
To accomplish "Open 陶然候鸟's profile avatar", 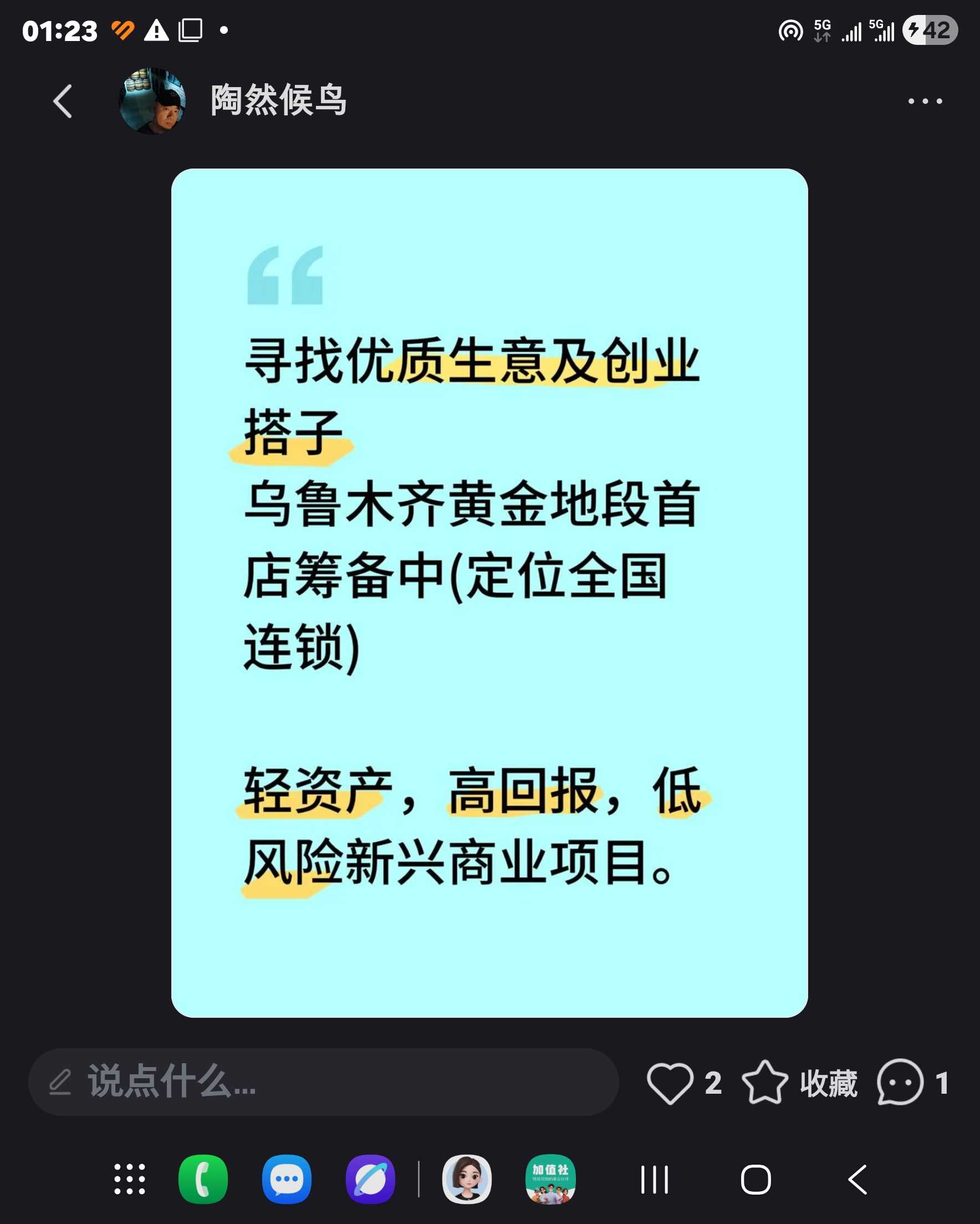I will (152, 101).
